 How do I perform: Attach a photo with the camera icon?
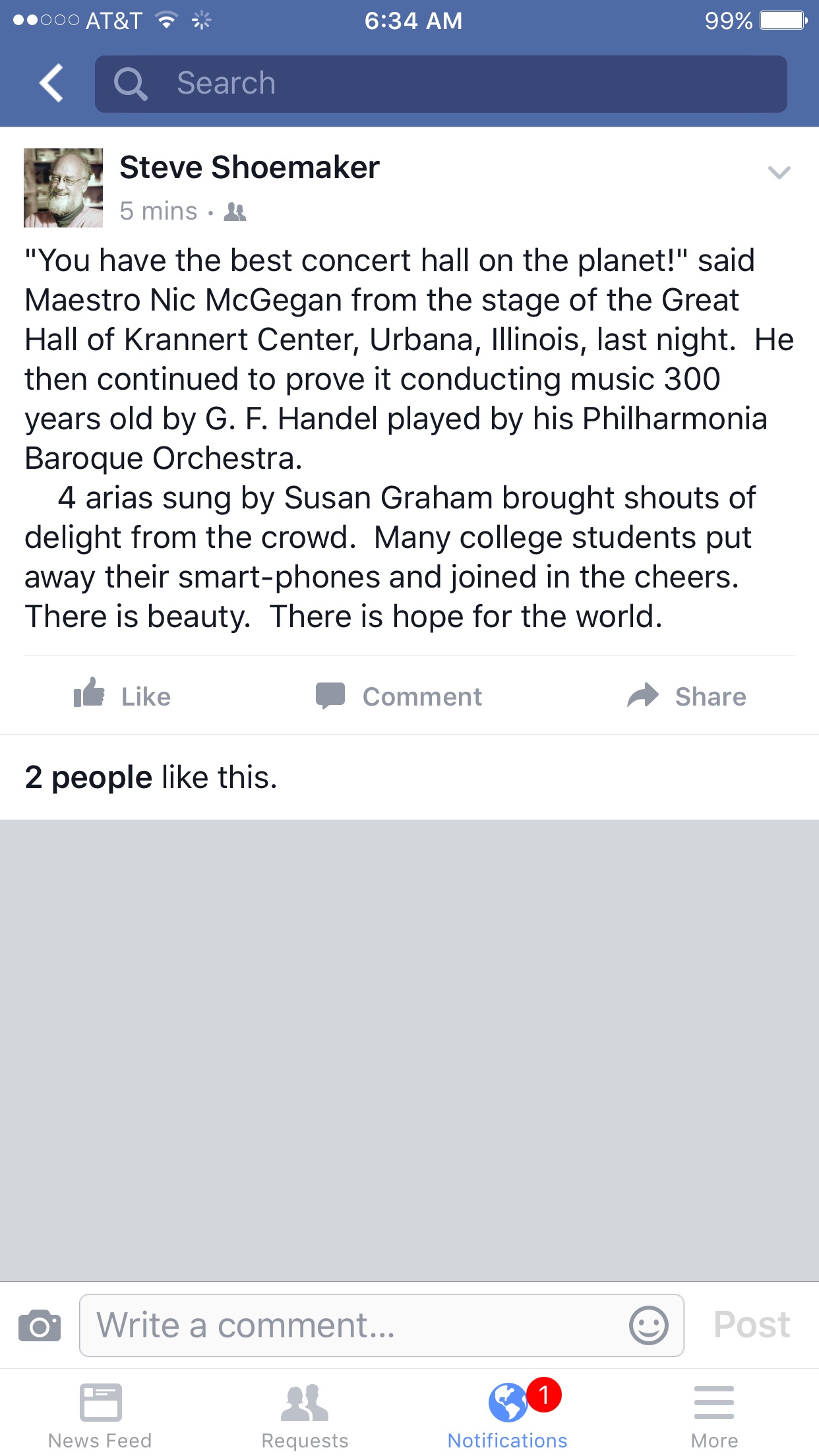[x=40, y=1325]
